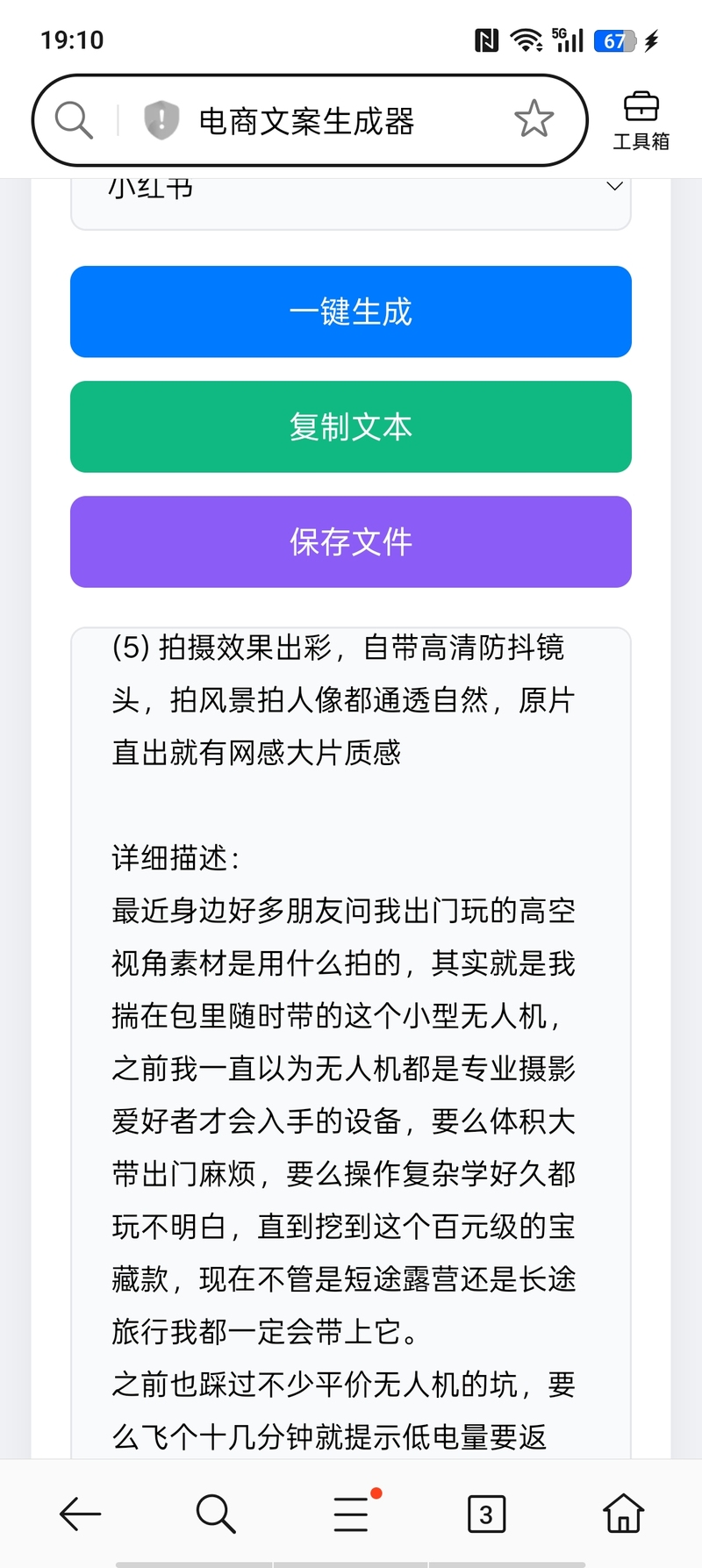702x1568 pixels.
Task: Open the 工具箱 toolbox
Action: coord(641,120)
